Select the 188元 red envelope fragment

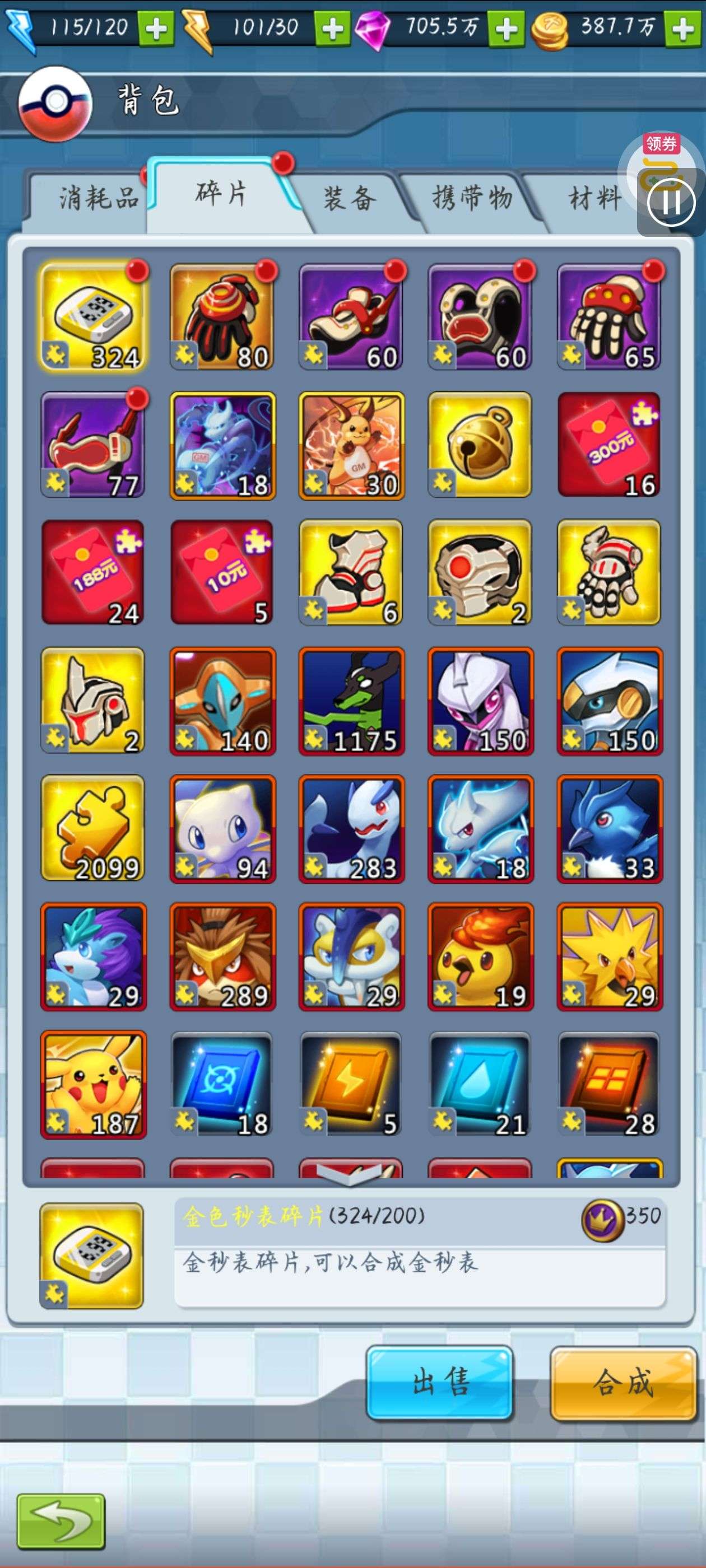click(92, 572)
